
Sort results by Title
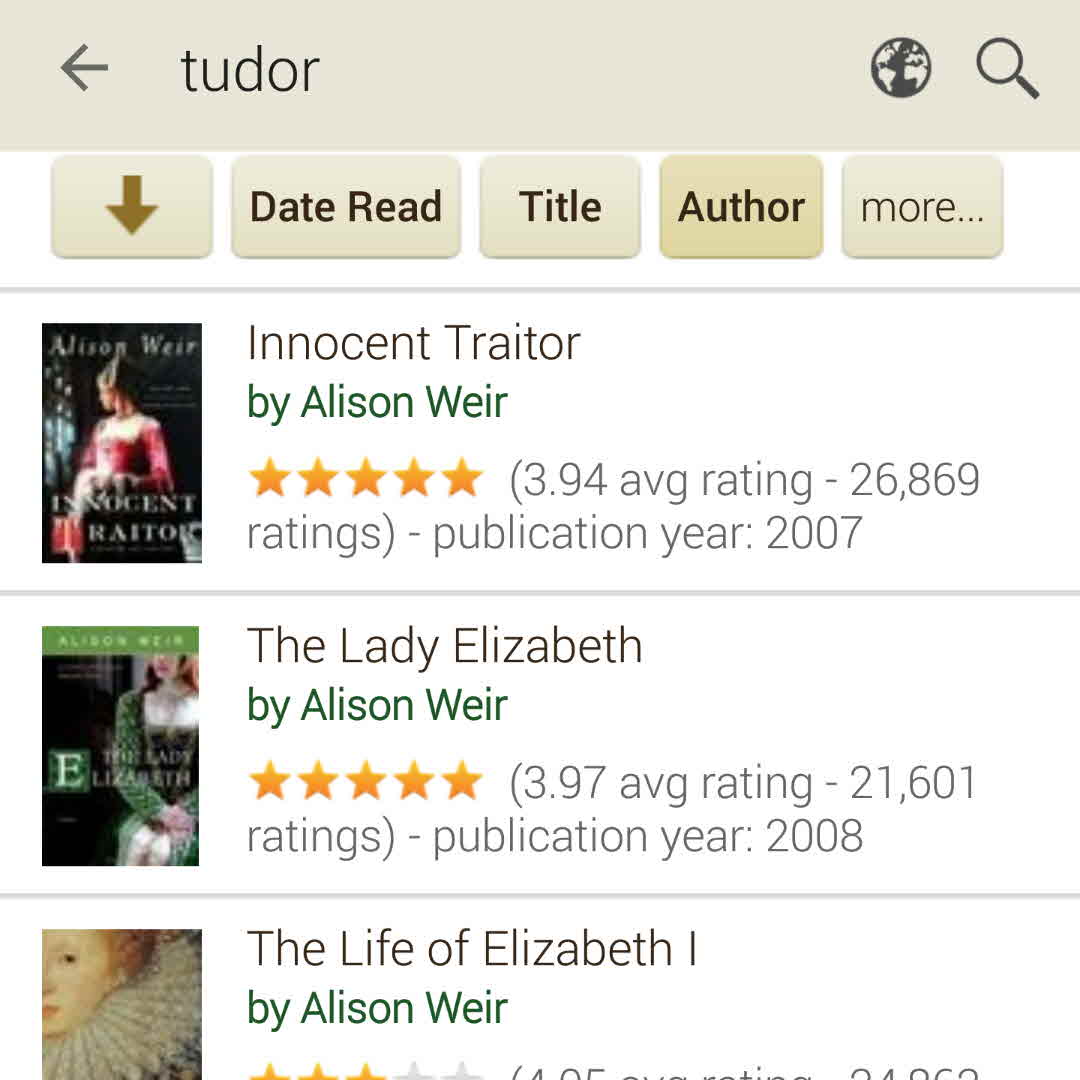[560, 206]
